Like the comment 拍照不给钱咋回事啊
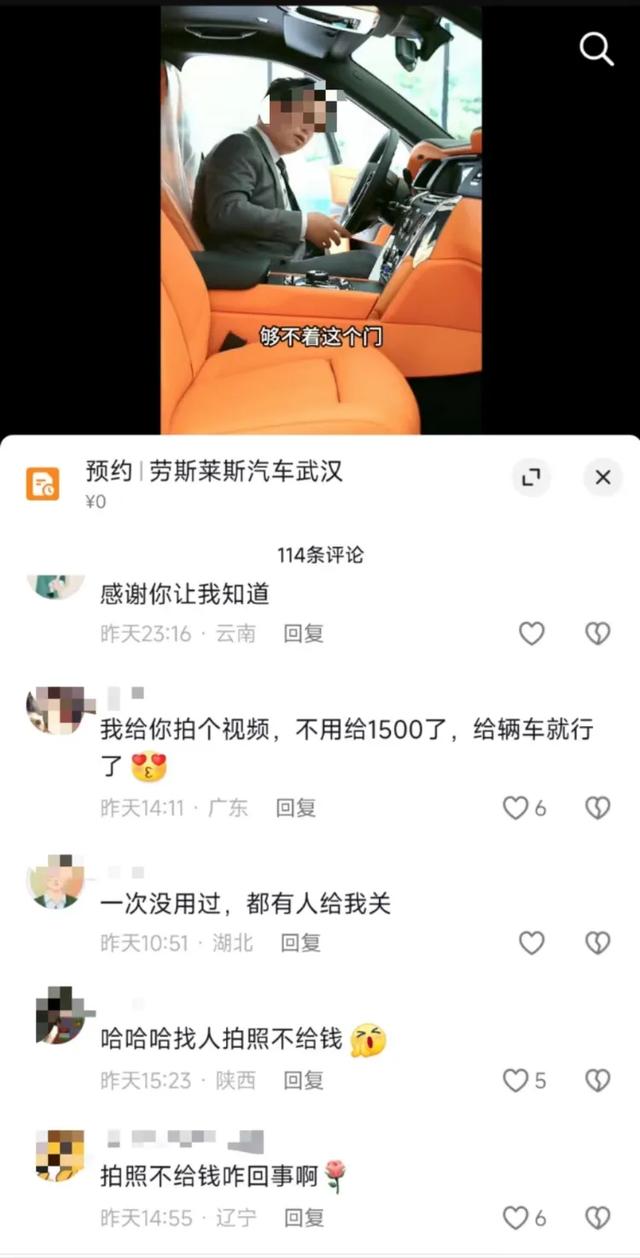Image resolution: width=640 pixels, height=1258 pixels. [x=516, y=1217]
